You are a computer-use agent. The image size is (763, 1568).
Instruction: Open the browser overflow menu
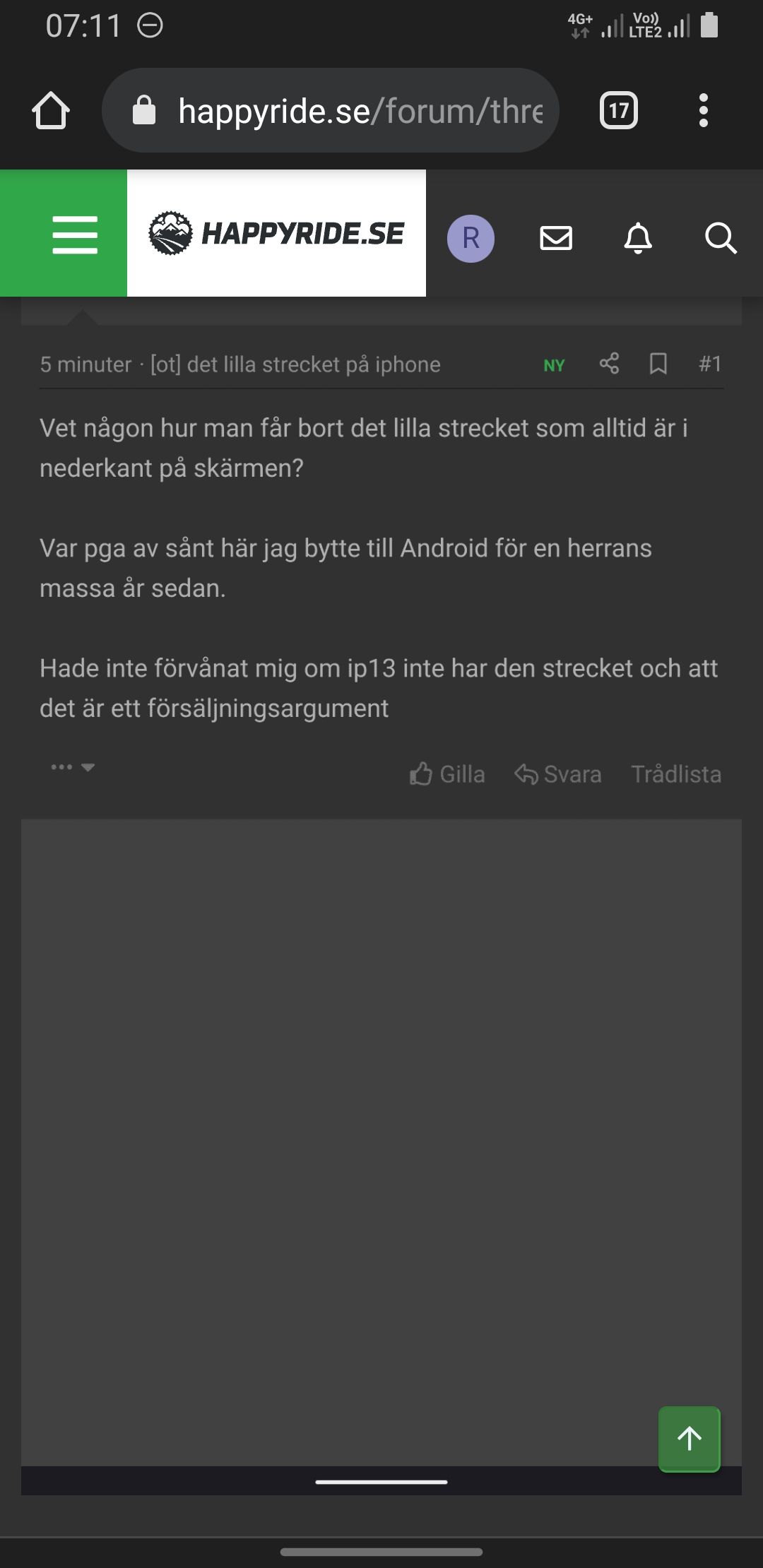point(703,111)
